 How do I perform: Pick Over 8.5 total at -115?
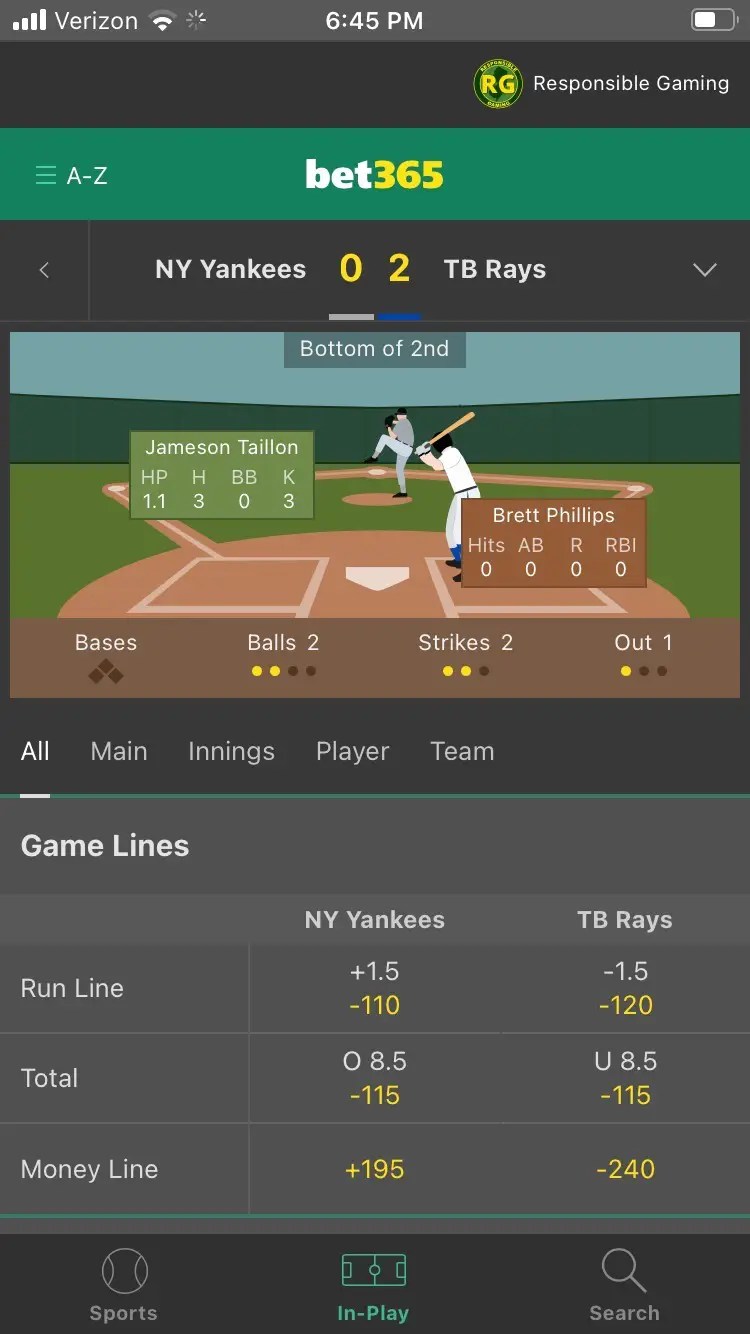pos(375,1078)
